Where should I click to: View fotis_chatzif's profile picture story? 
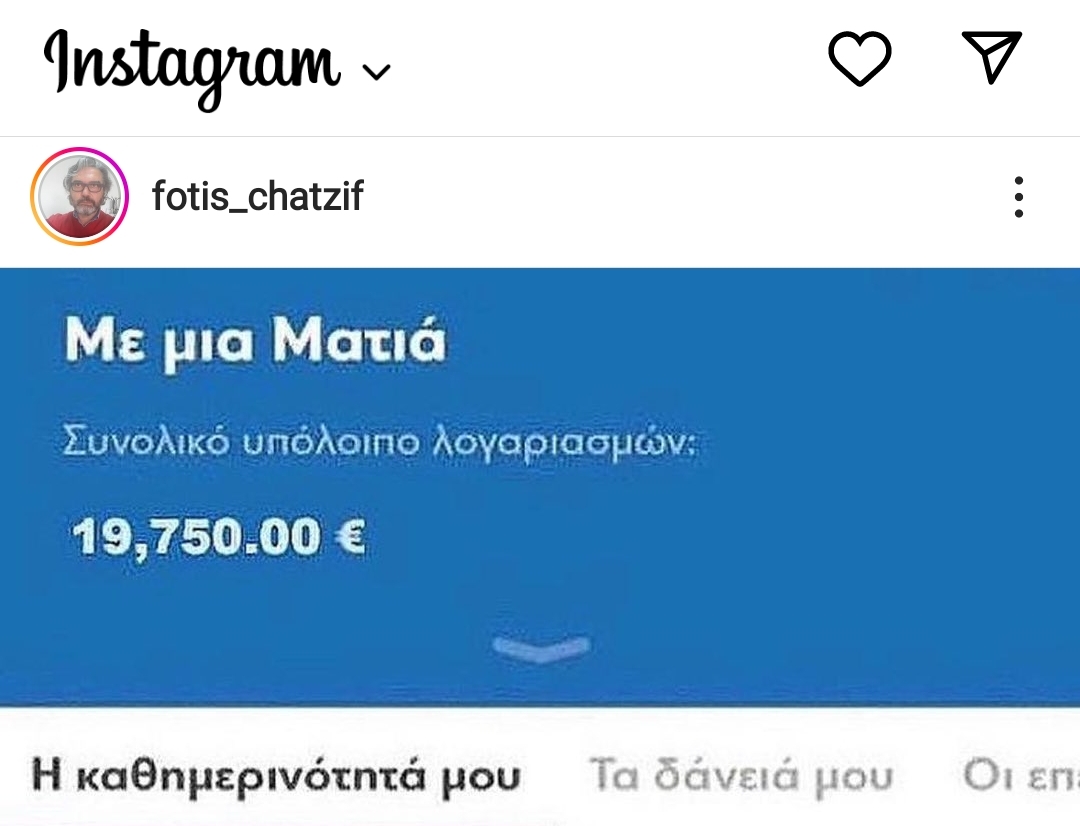pyautogui.click(x=80, y=197)
